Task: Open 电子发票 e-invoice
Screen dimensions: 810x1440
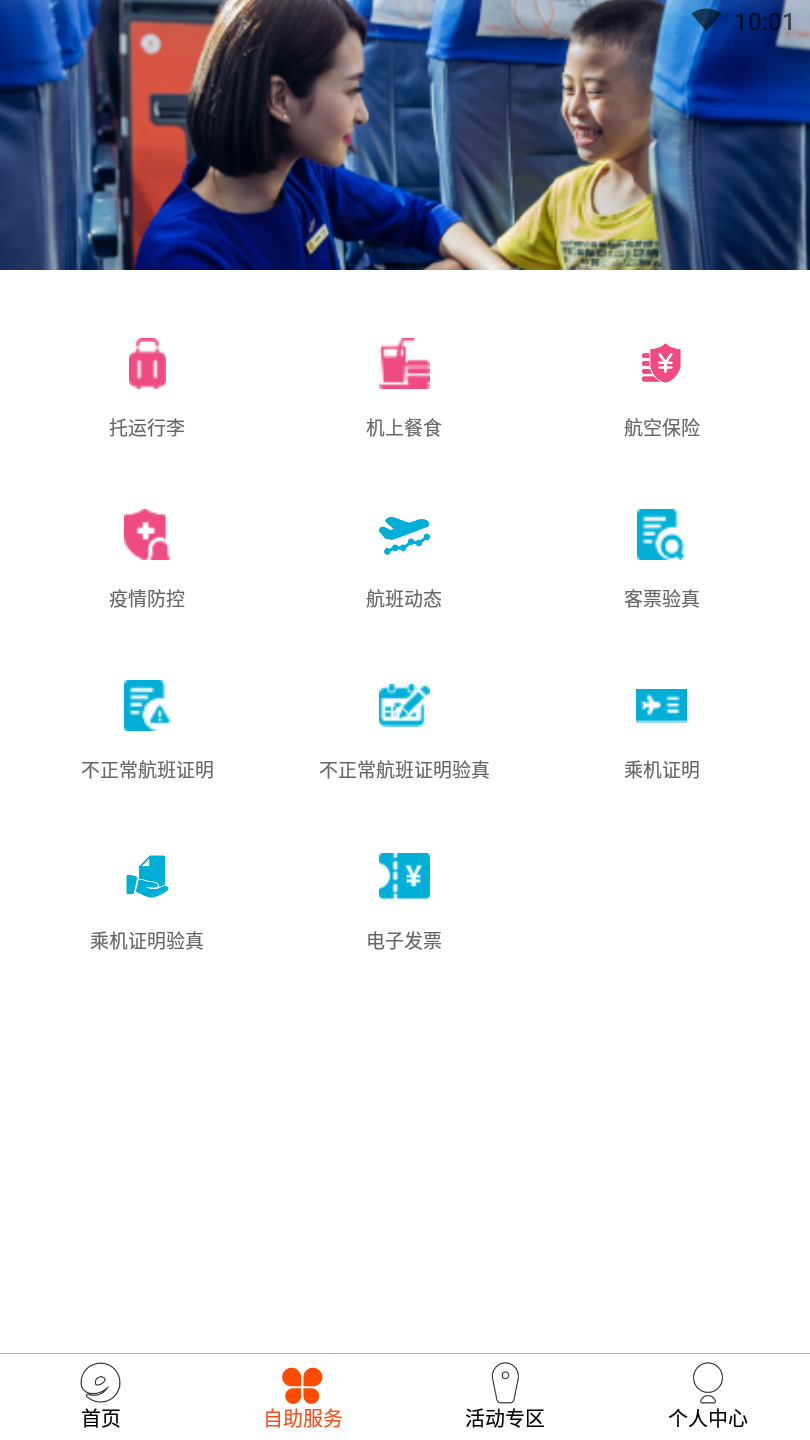Action: 404,898
